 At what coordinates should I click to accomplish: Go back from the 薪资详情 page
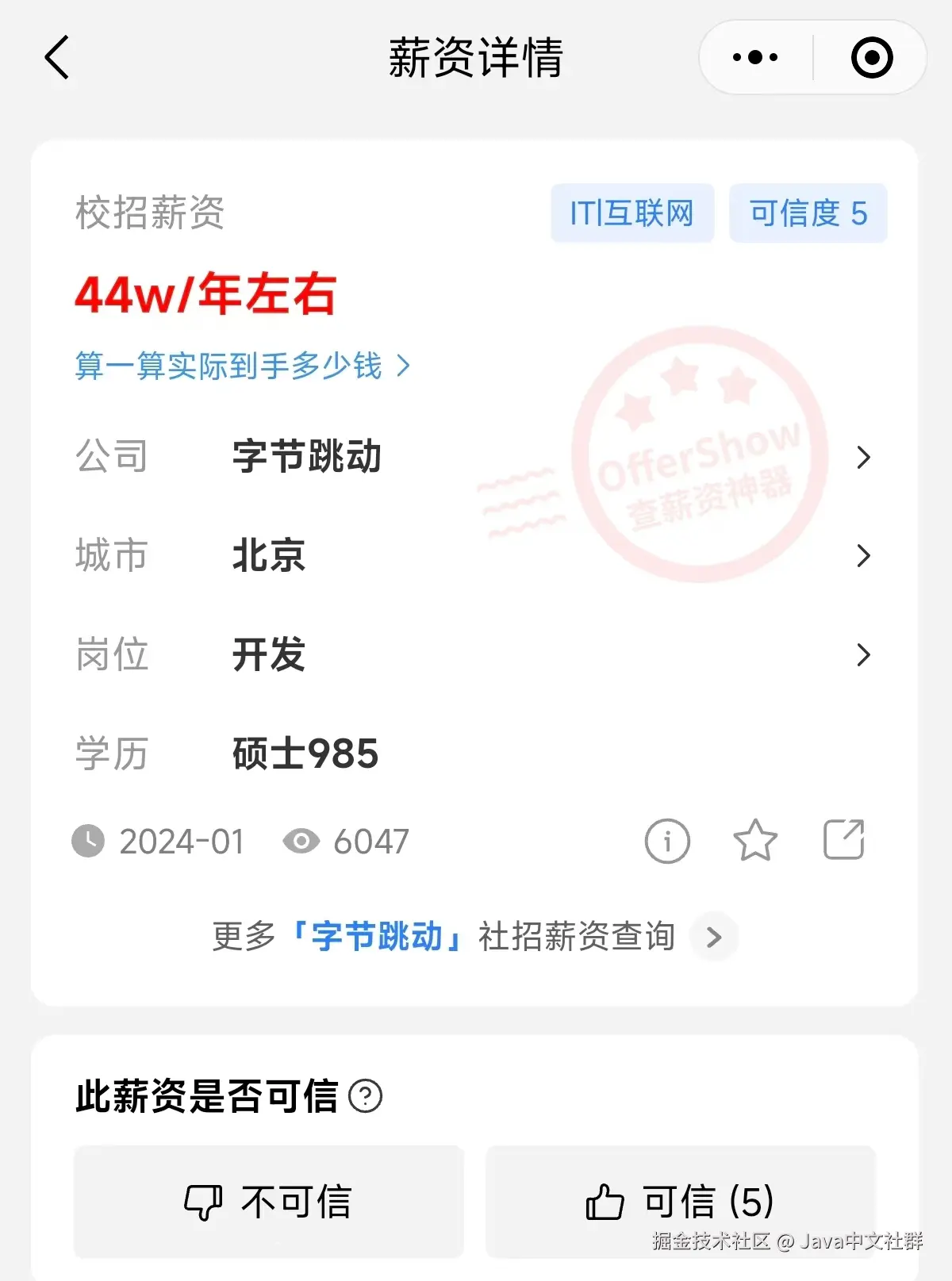(57, 58)
